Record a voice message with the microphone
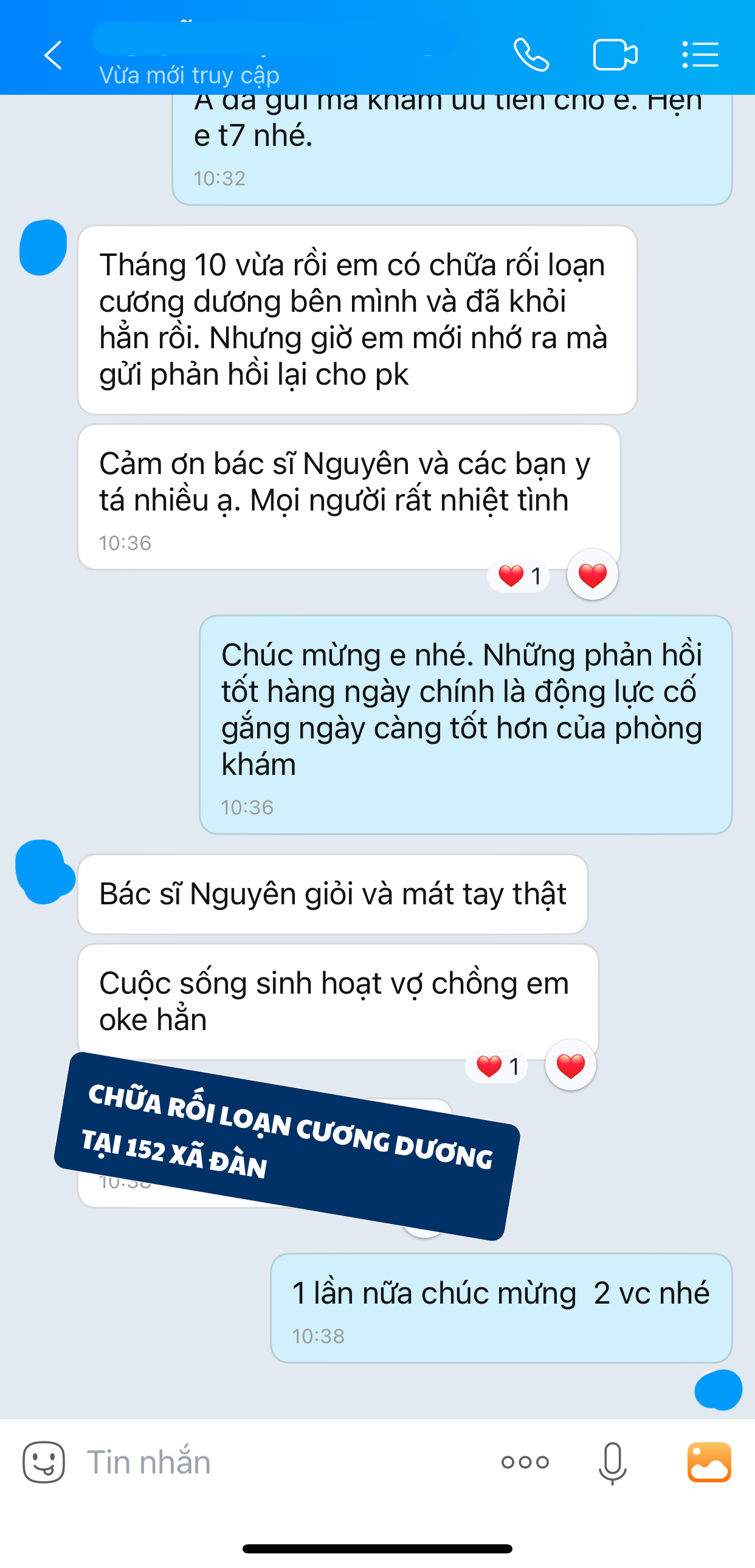Screen dimensions: 755x1568 pyautogui.click(x=613, y=1462)
